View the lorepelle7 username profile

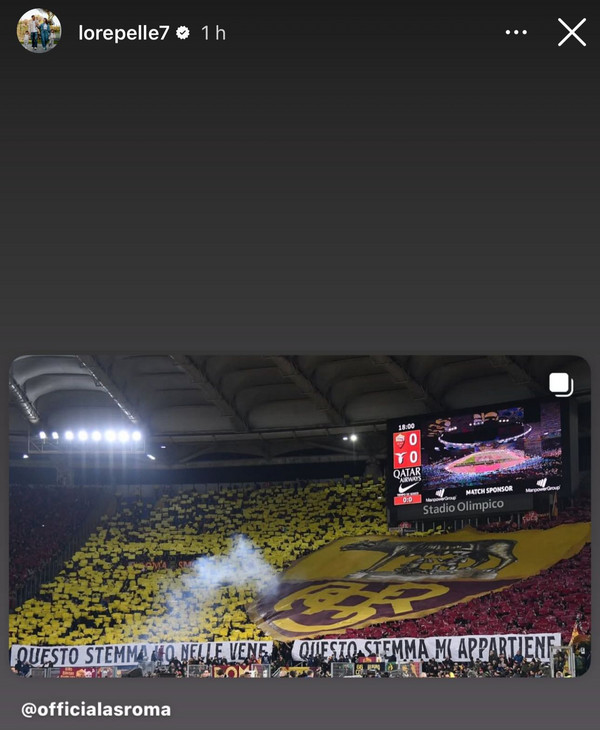125,33
